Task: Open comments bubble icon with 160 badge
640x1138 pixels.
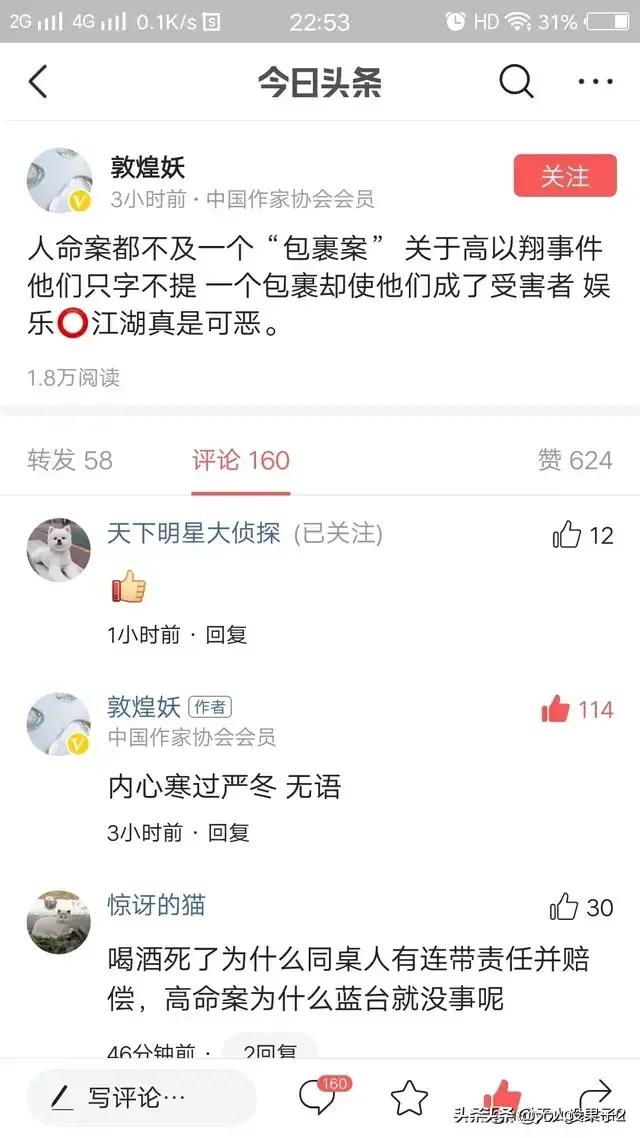Action: pyautogui.click(x=320, y=1098)
